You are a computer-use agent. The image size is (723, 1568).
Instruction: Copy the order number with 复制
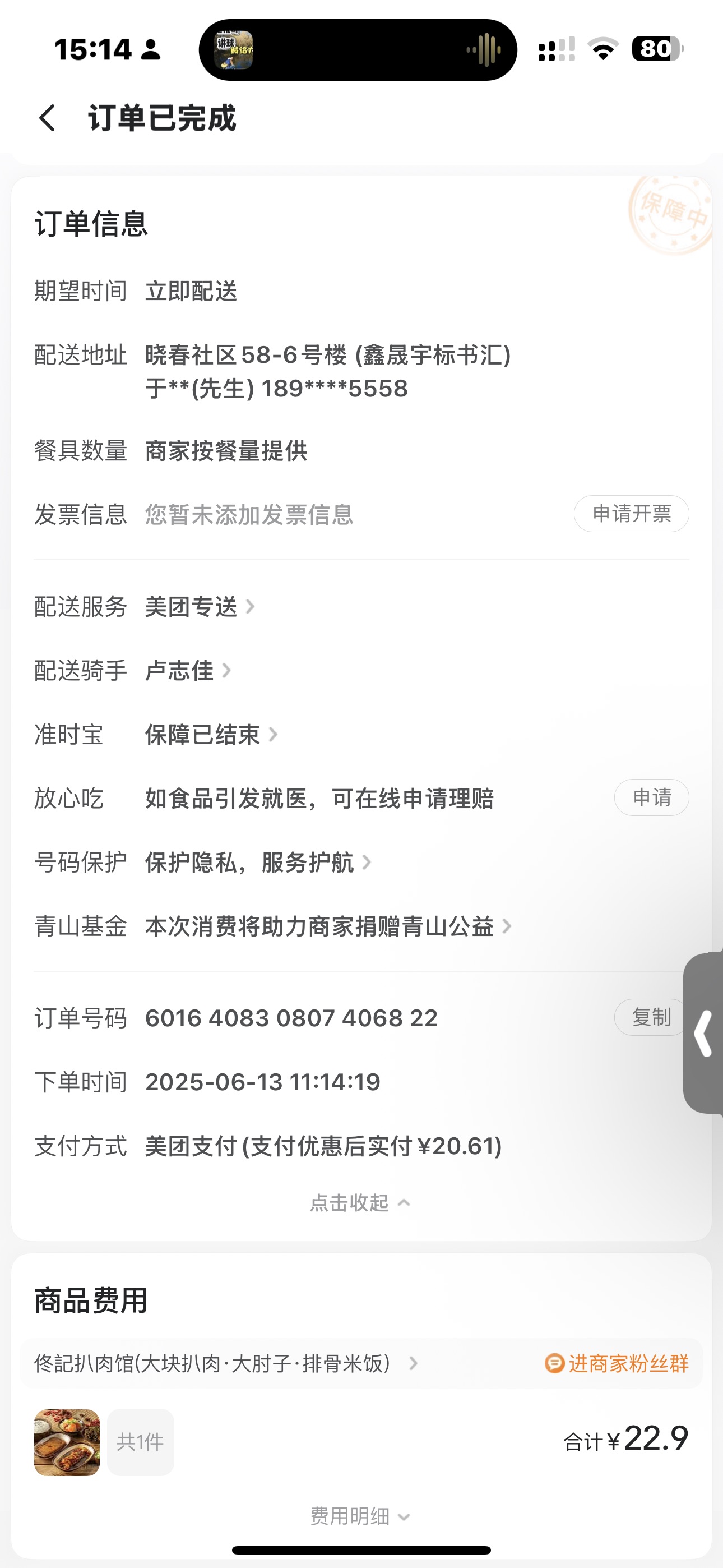click(x=651, y=1017)
